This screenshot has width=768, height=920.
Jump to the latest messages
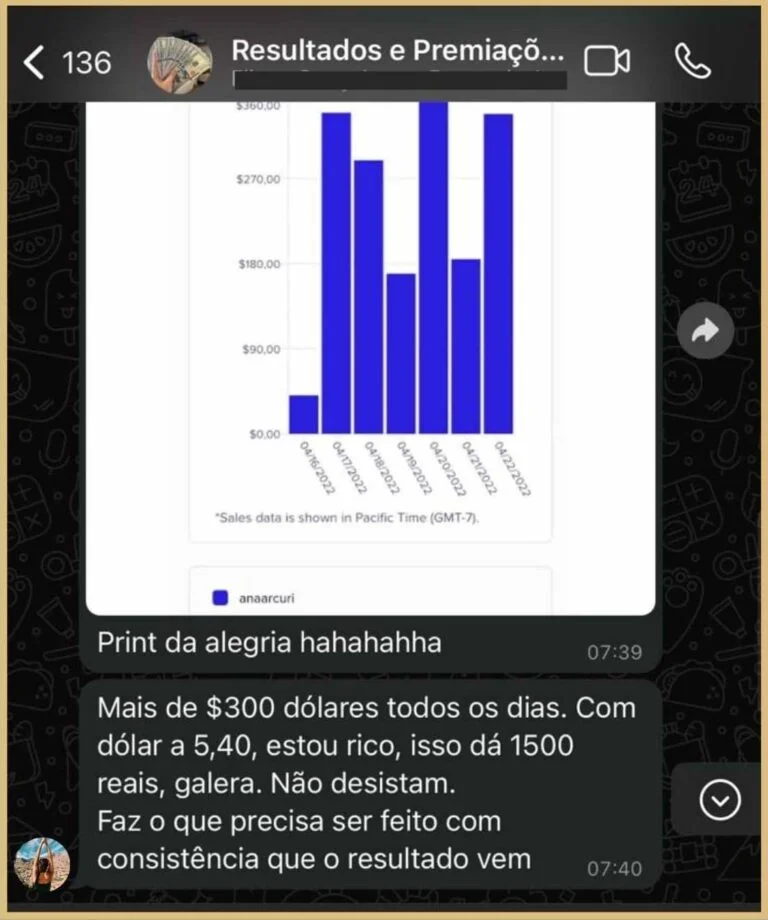pyautogui.click(x=721, y=798)
